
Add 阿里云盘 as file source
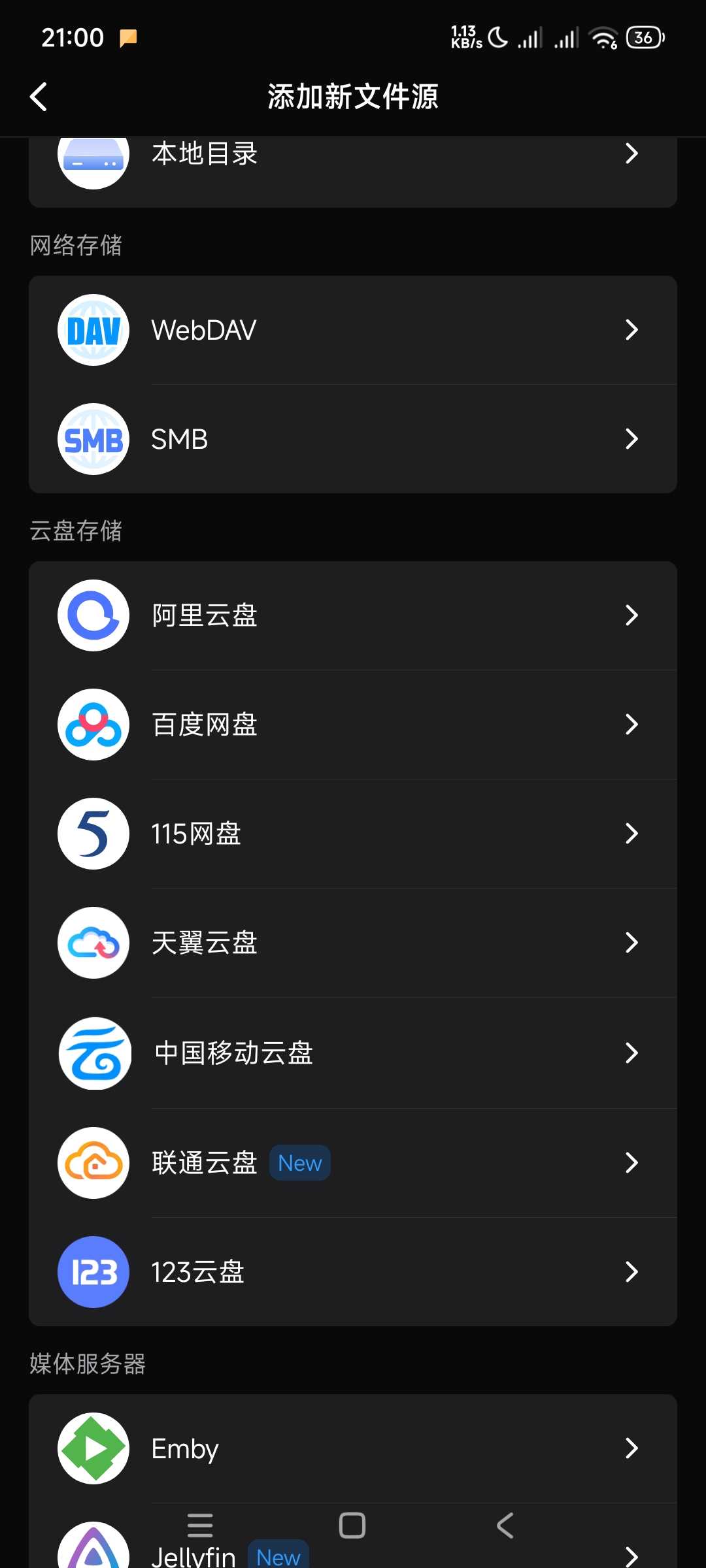click(352, 615)
